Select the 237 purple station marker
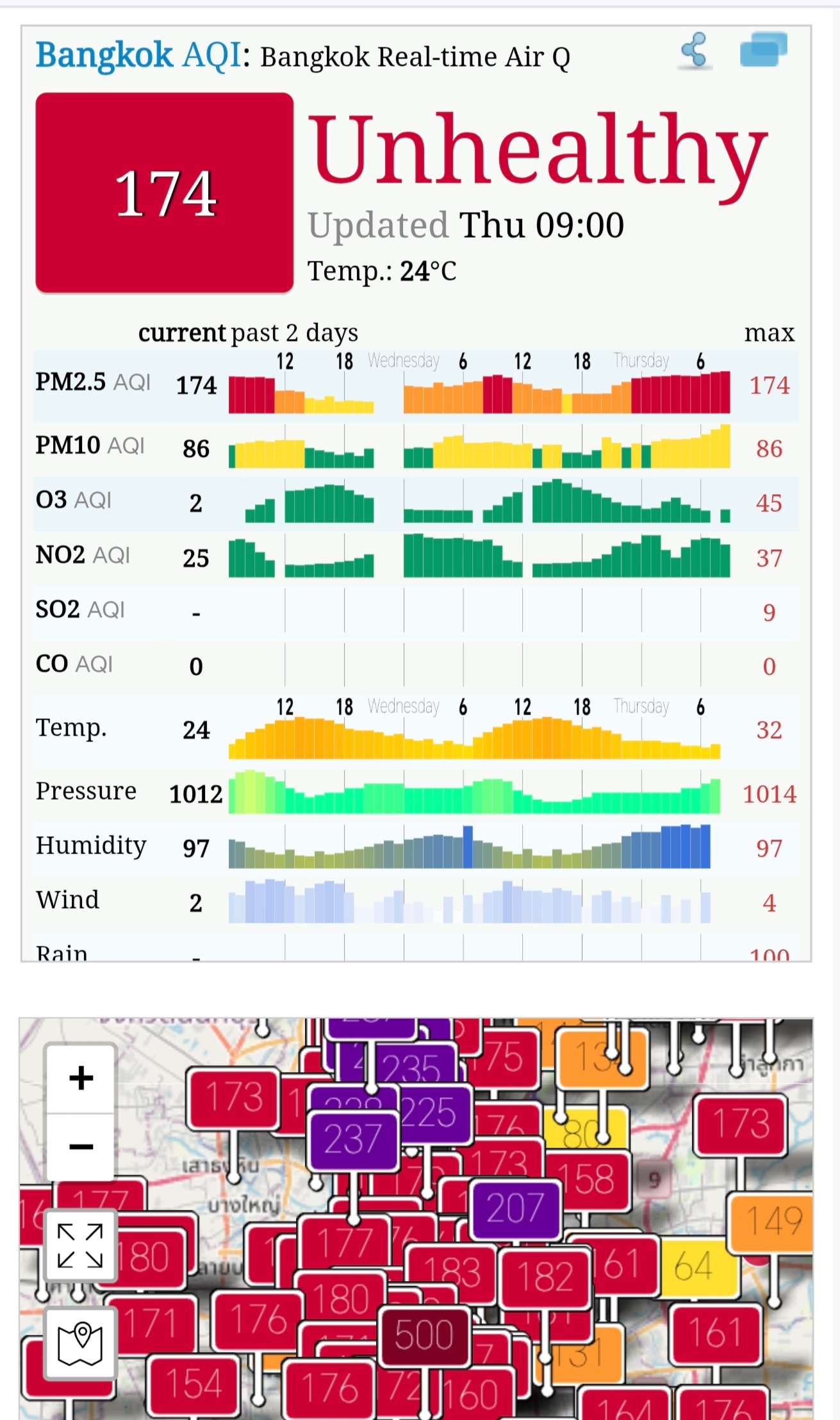The image size is (840, 1420). point(352,1140)
